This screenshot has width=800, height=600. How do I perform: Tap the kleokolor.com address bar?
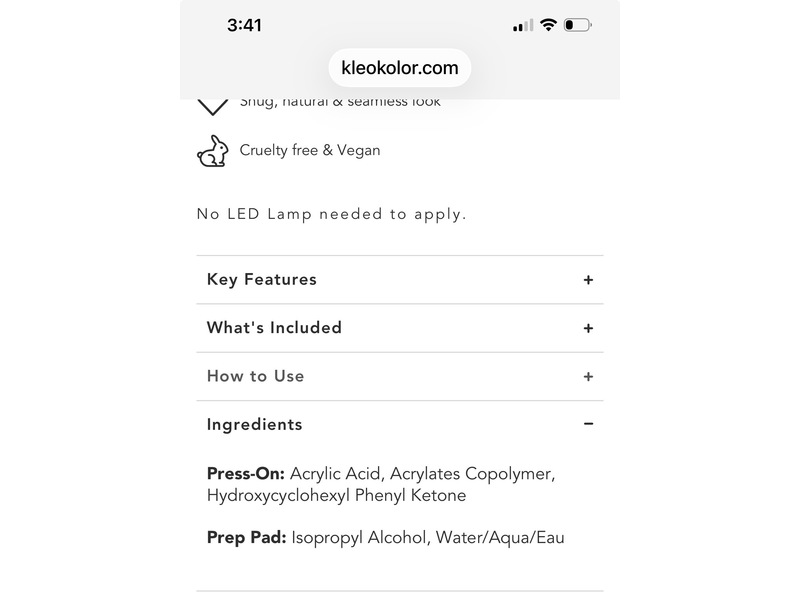pyautogui.click(x=400, y=68)
